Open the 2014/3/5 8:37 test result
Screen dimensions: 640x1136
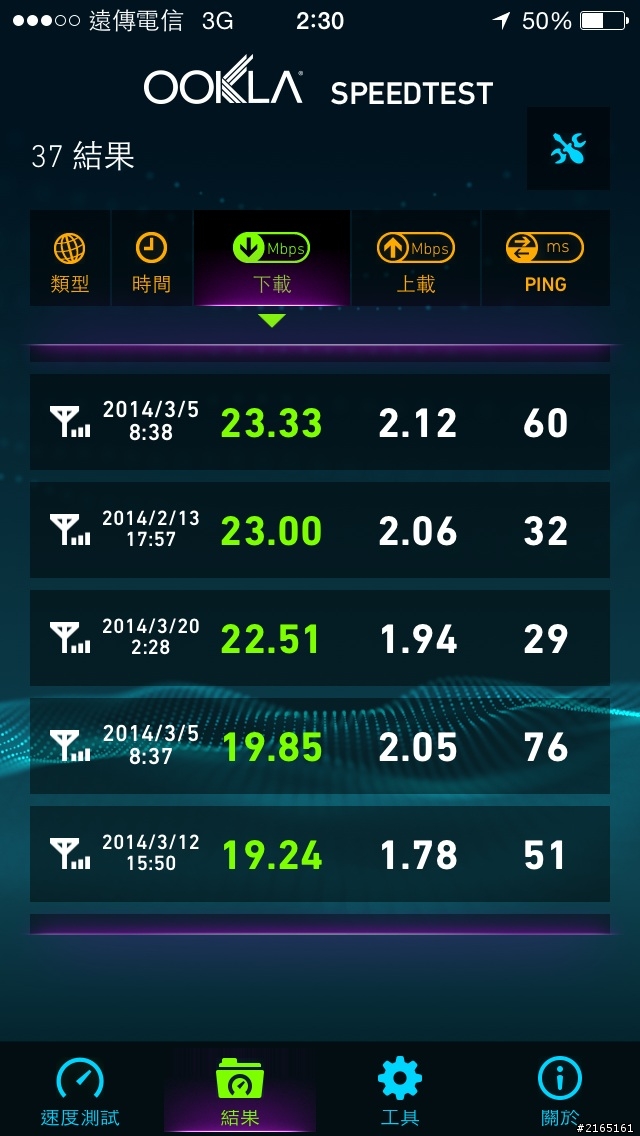coord(320,746)
